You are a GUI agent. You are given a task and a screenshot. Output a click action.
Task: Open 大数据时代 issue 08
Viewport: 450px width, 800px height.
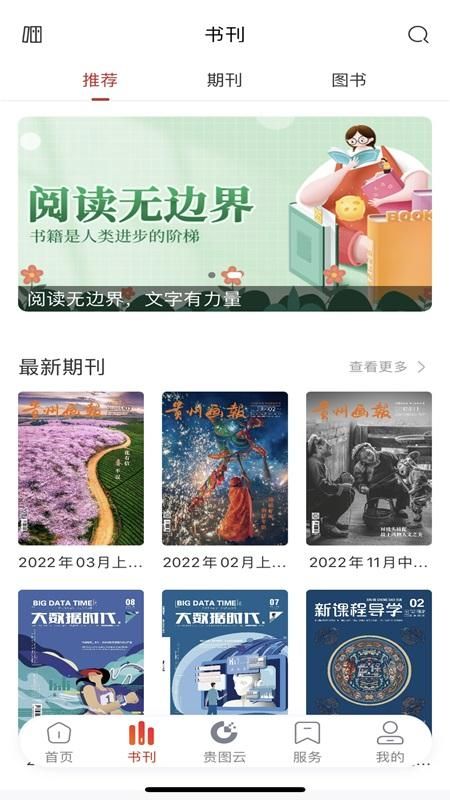pyautogui.click(x=81, y=652)
